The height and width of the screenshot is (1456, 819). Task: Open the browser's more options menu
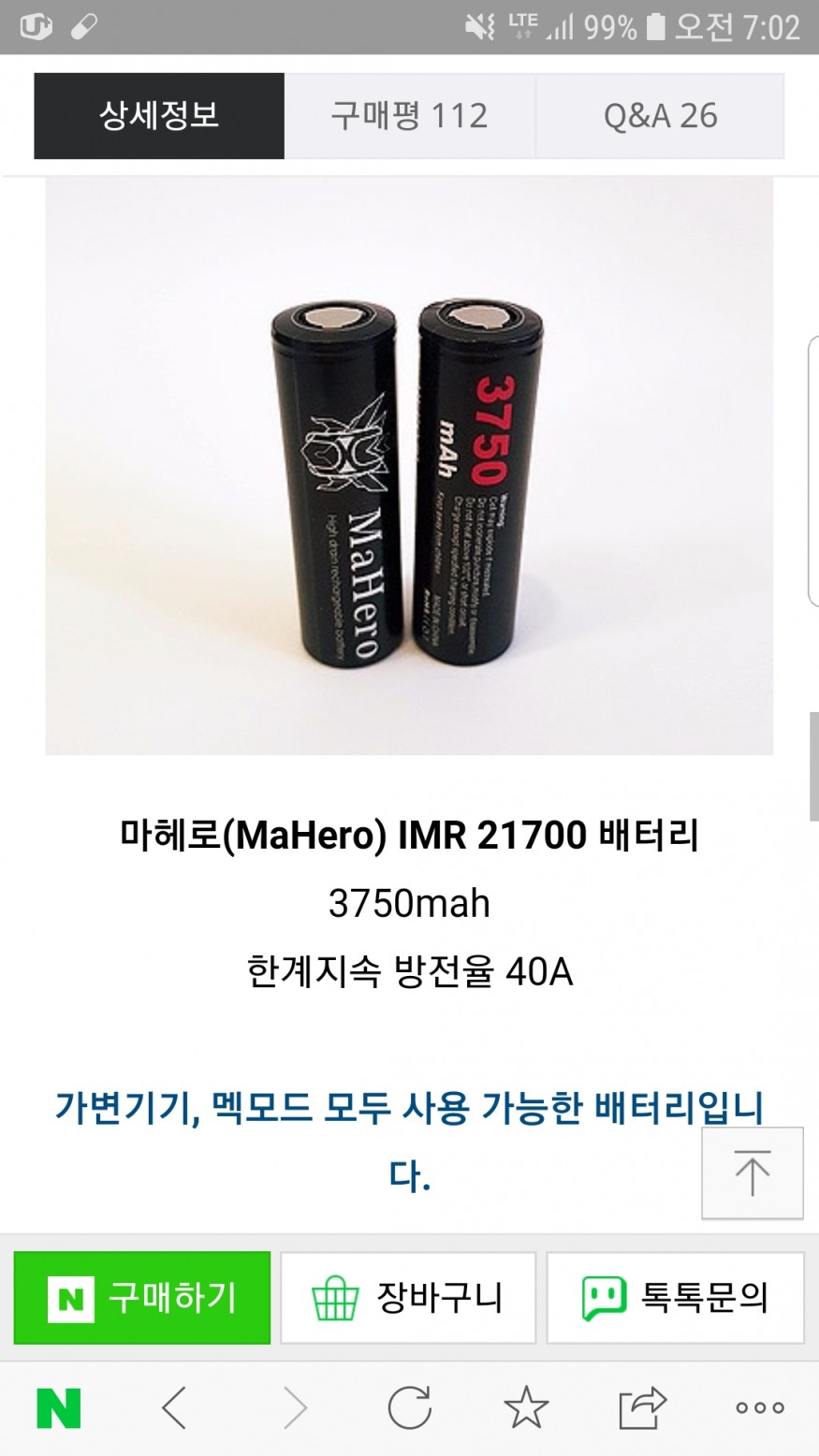tap(759, 1407)
